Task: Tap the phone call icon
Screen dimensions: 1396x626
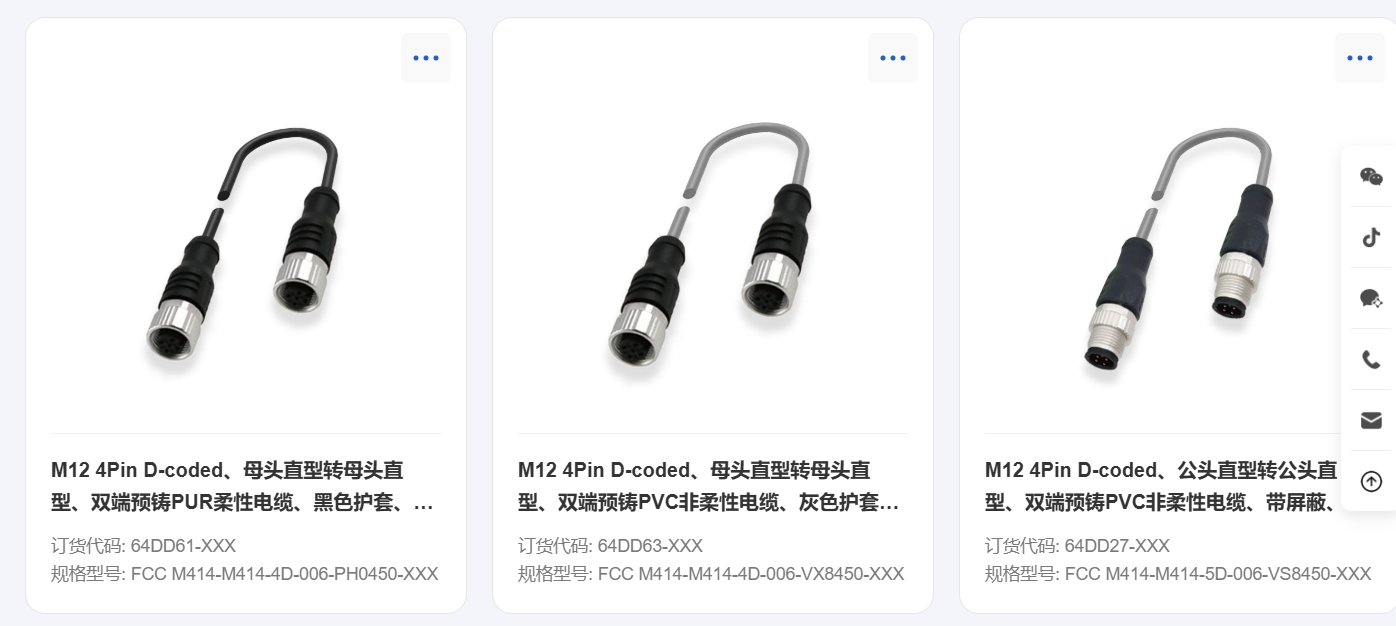Action: pos(1371,359)
